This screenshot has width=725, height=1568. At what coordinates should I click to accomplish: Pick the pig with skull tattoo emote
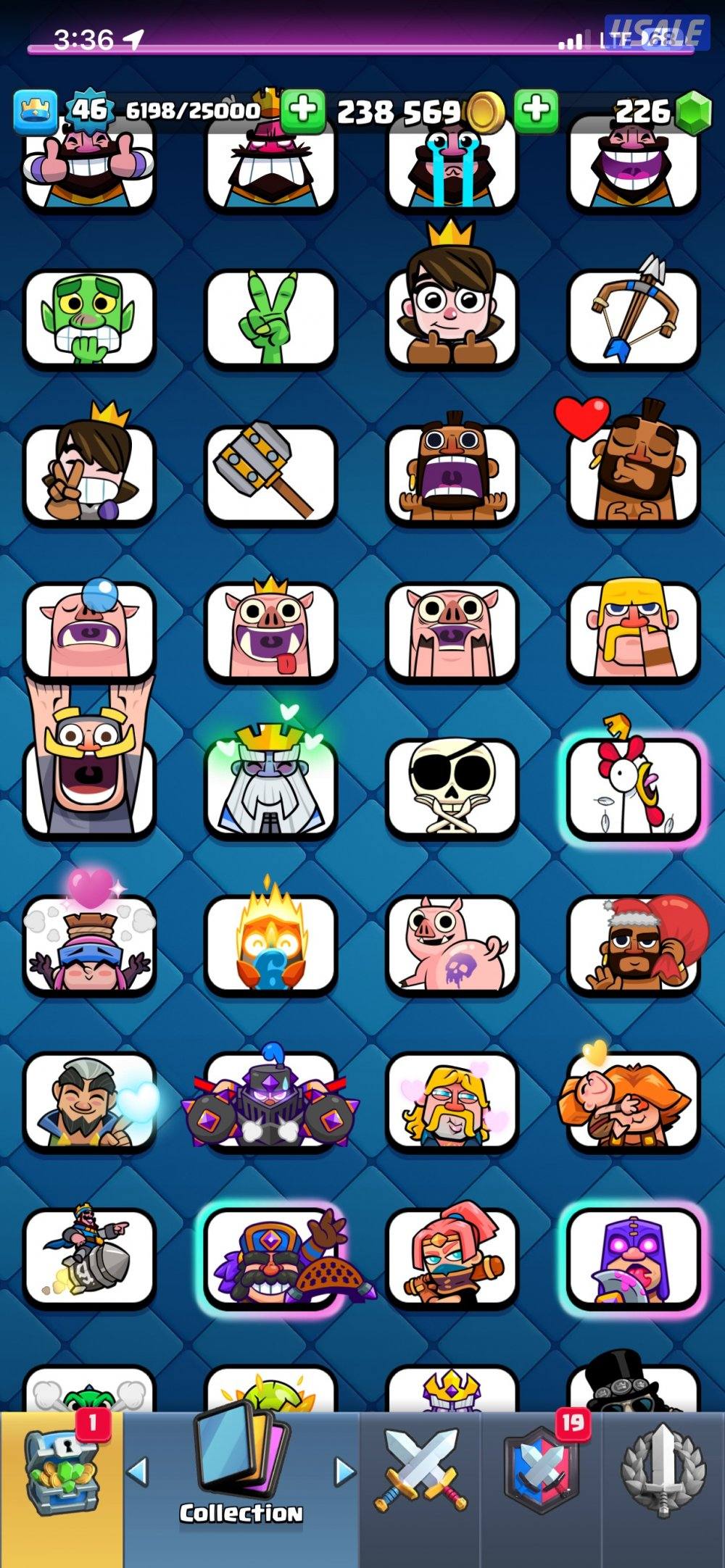[452, 943]
